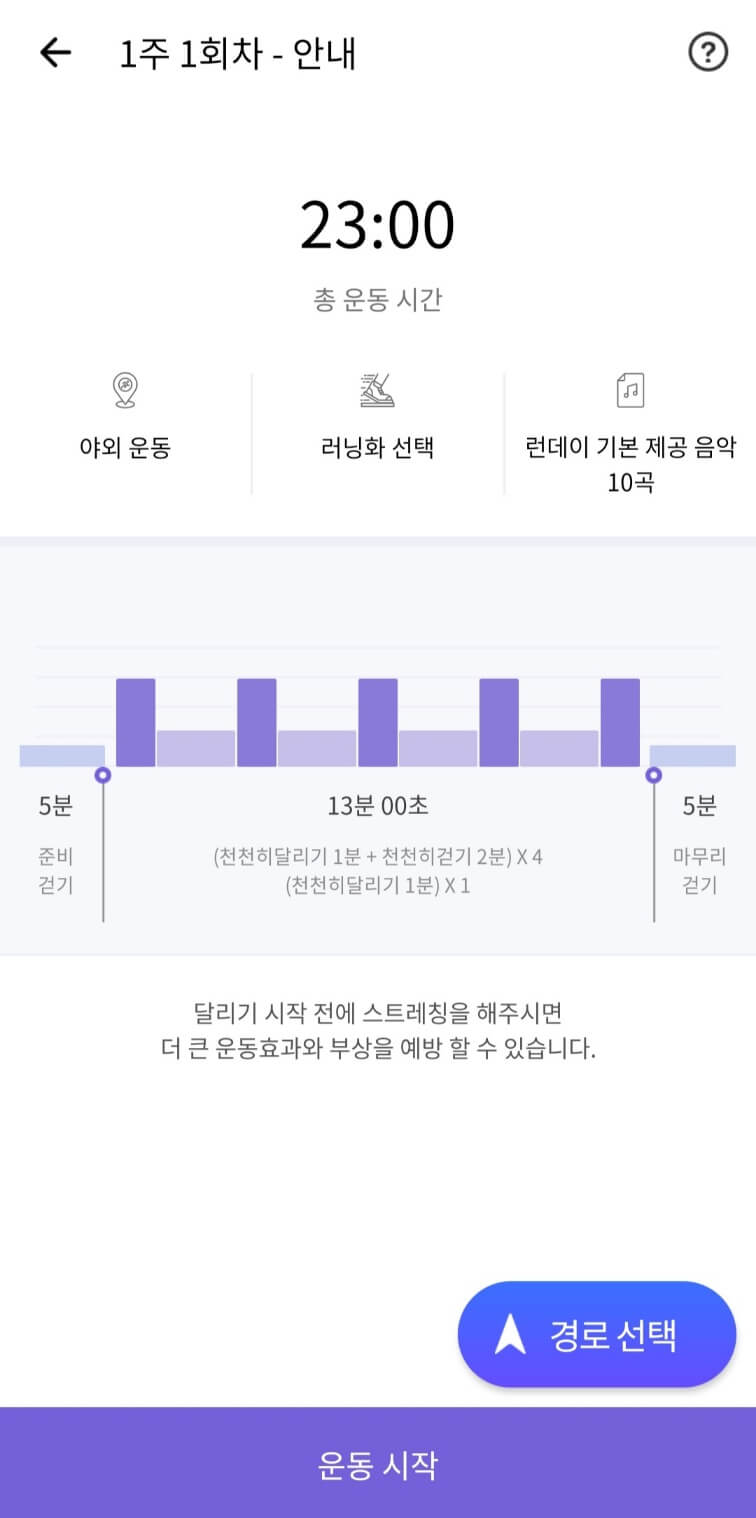Viewport: 756px width, 1518px height.
Task: Open route selection with the 경로 선택 button
Action: (596, 1334)
